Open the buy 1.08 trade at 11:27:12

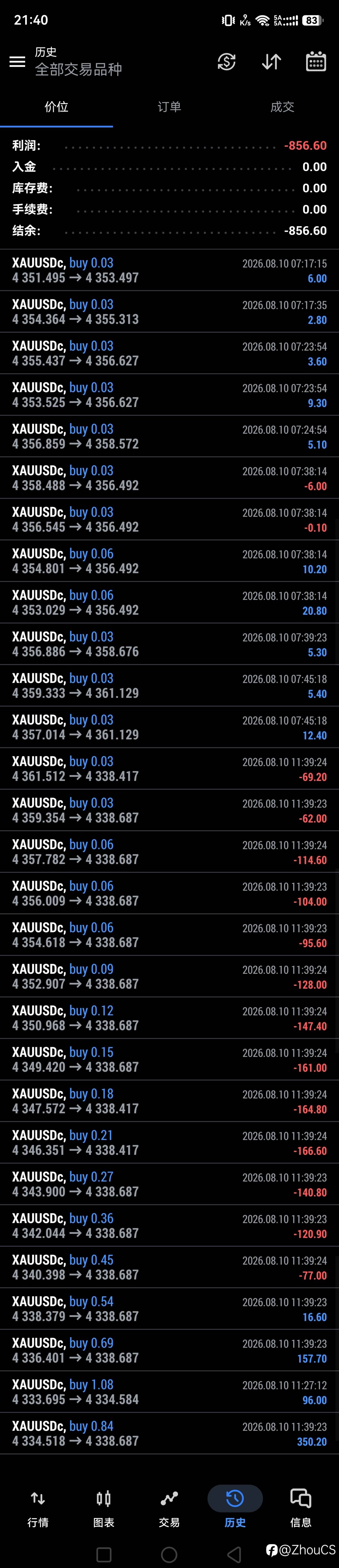[x=169, y=1392]
